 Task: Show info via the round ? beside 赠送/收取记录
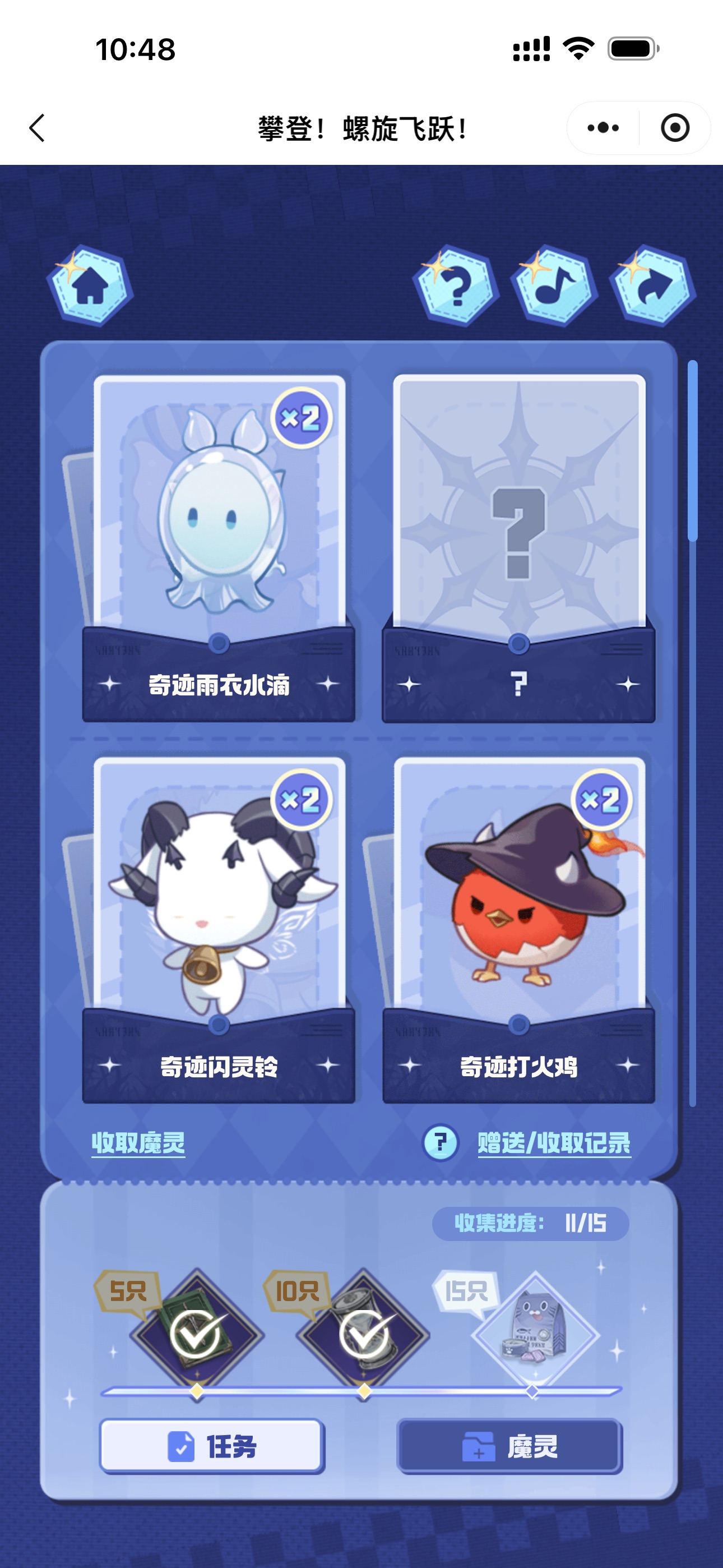point(441,1142)
